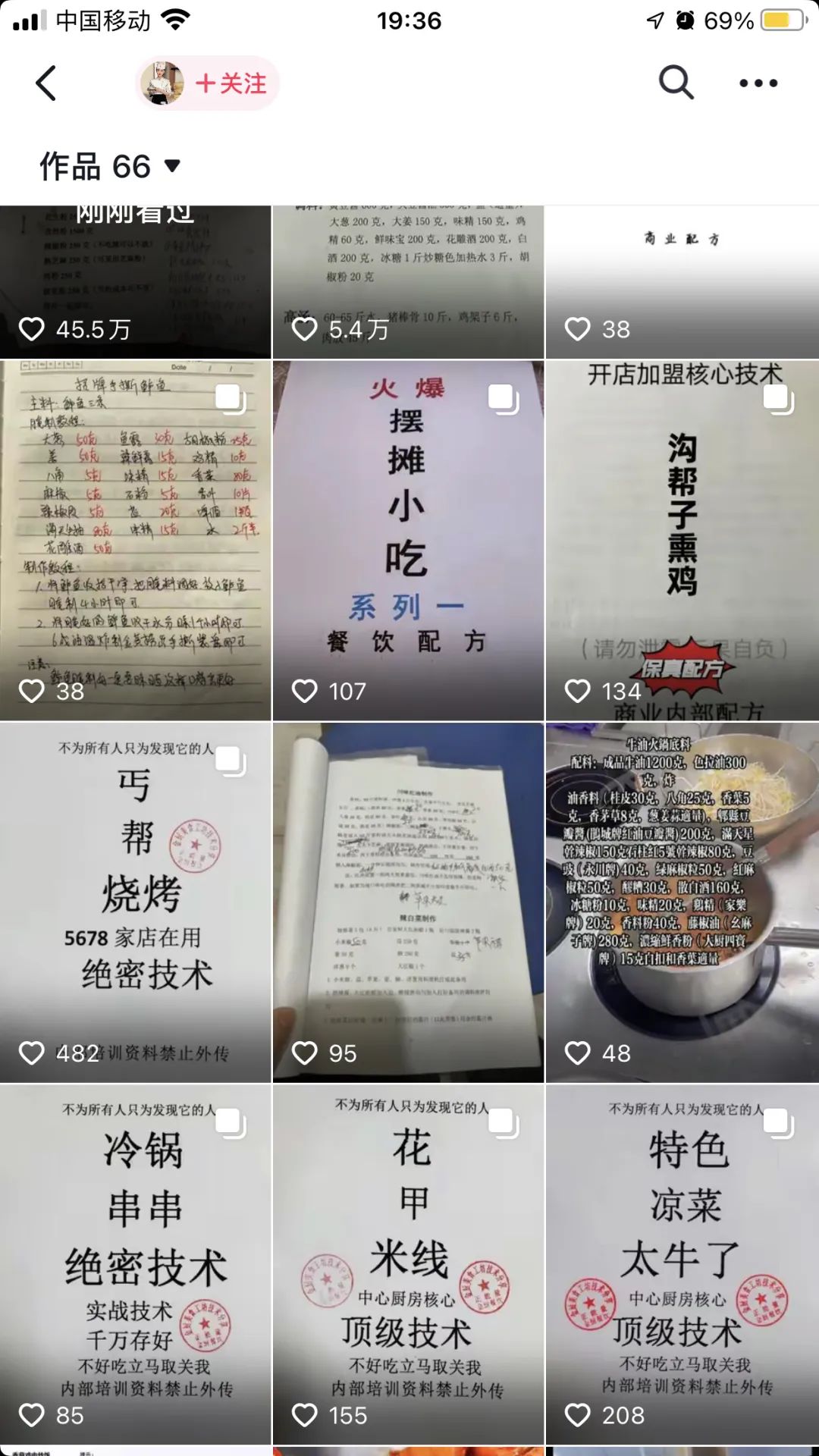Open the post with 5.4万 likes
Screen dimensions: 819x1456
(408, 282)
